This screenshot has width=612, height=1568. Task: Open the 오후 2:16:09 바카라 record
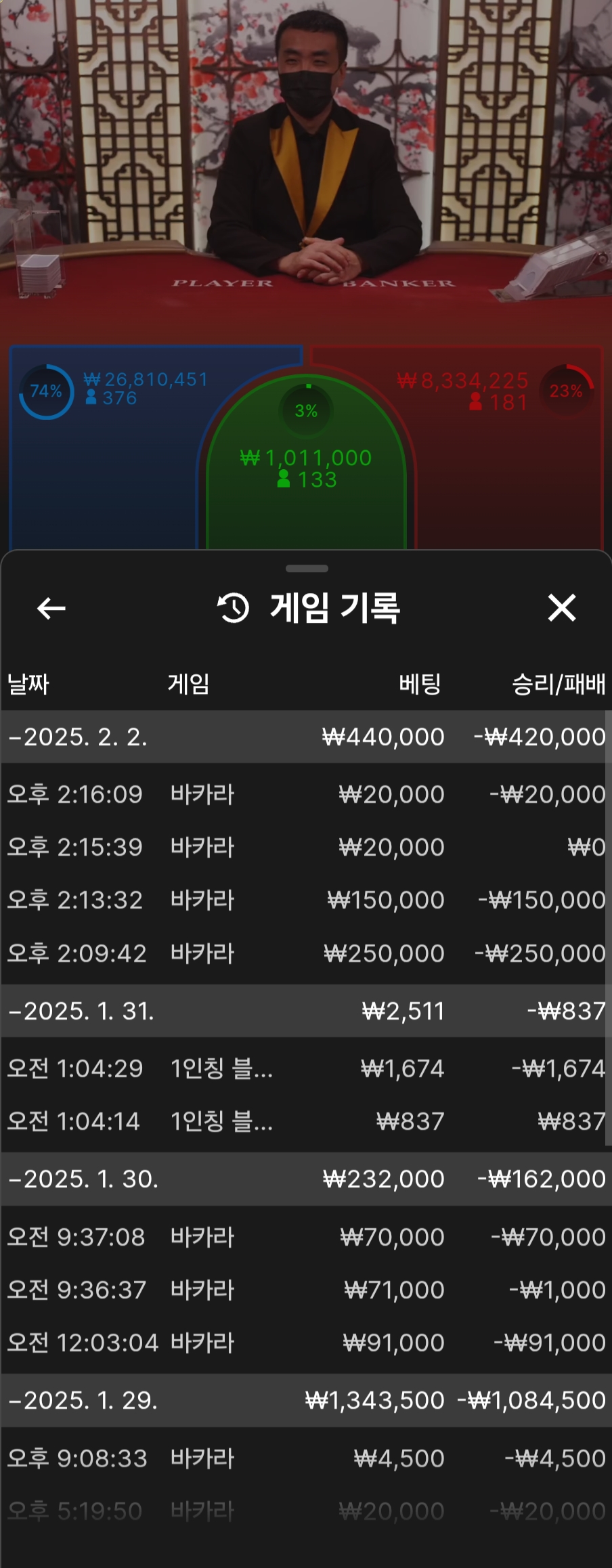tap(305, 793)
